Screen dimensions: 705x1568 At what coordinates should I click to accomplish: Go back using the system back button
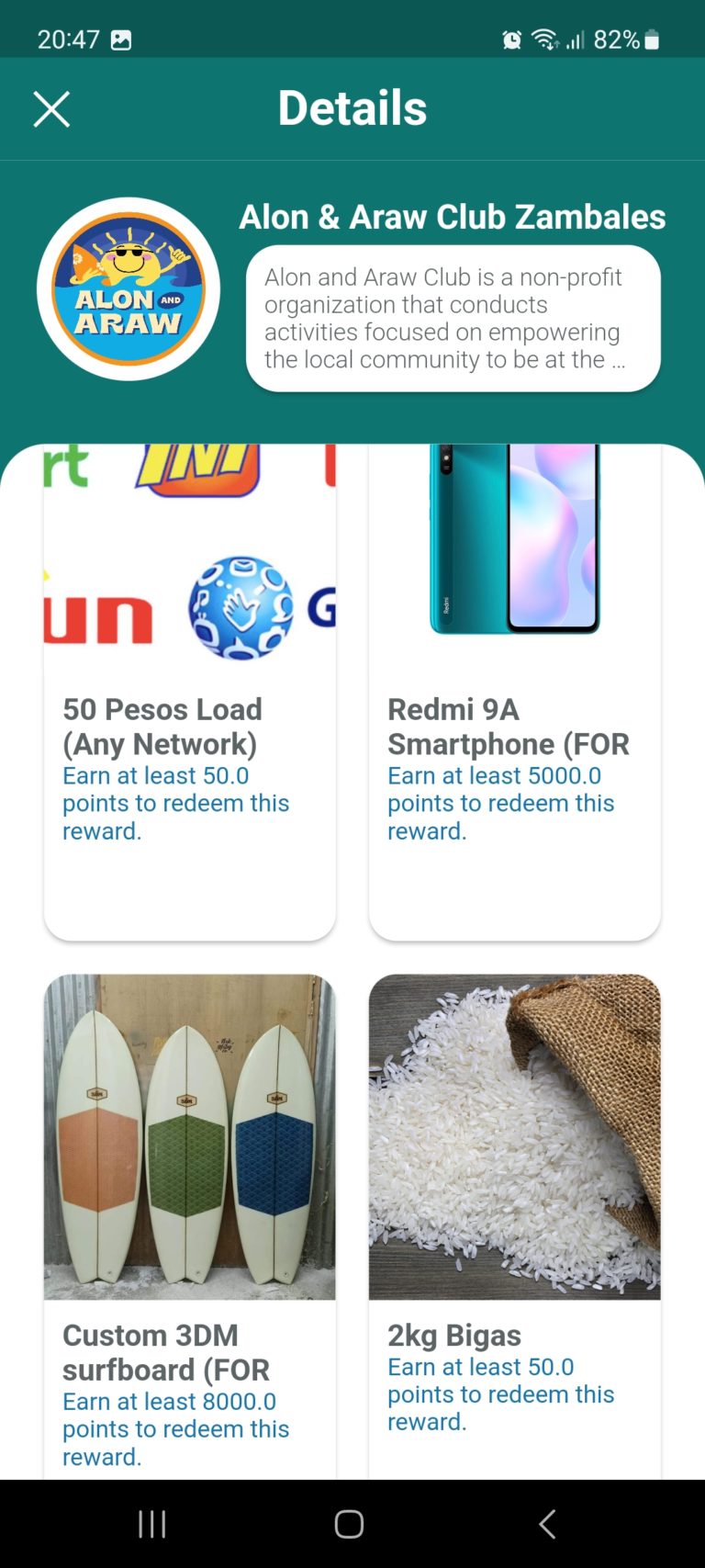(547, 1524)
